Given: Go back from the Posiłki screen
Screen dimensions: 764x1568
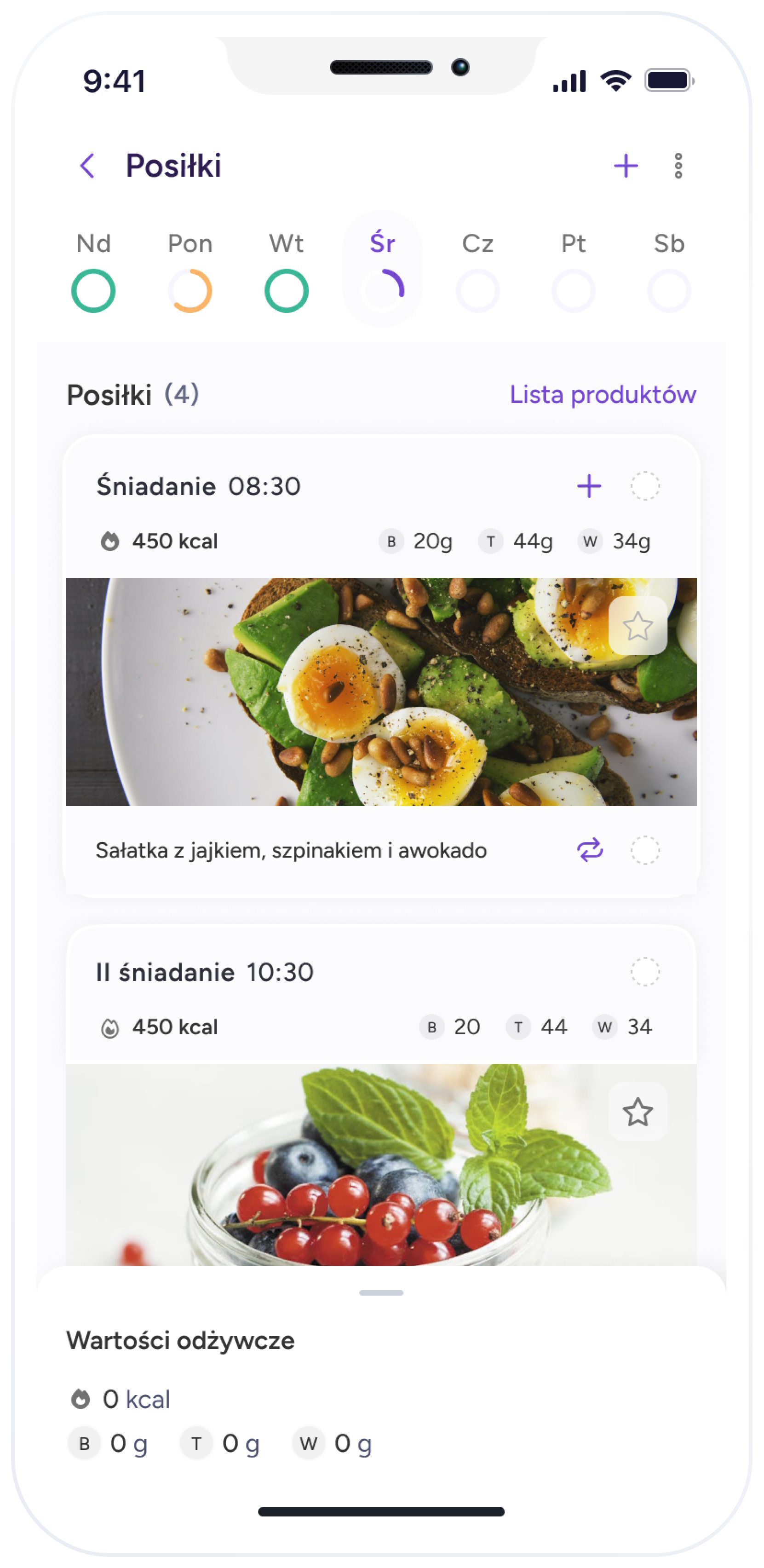Looking at the screenshot, I should [88, 166].
